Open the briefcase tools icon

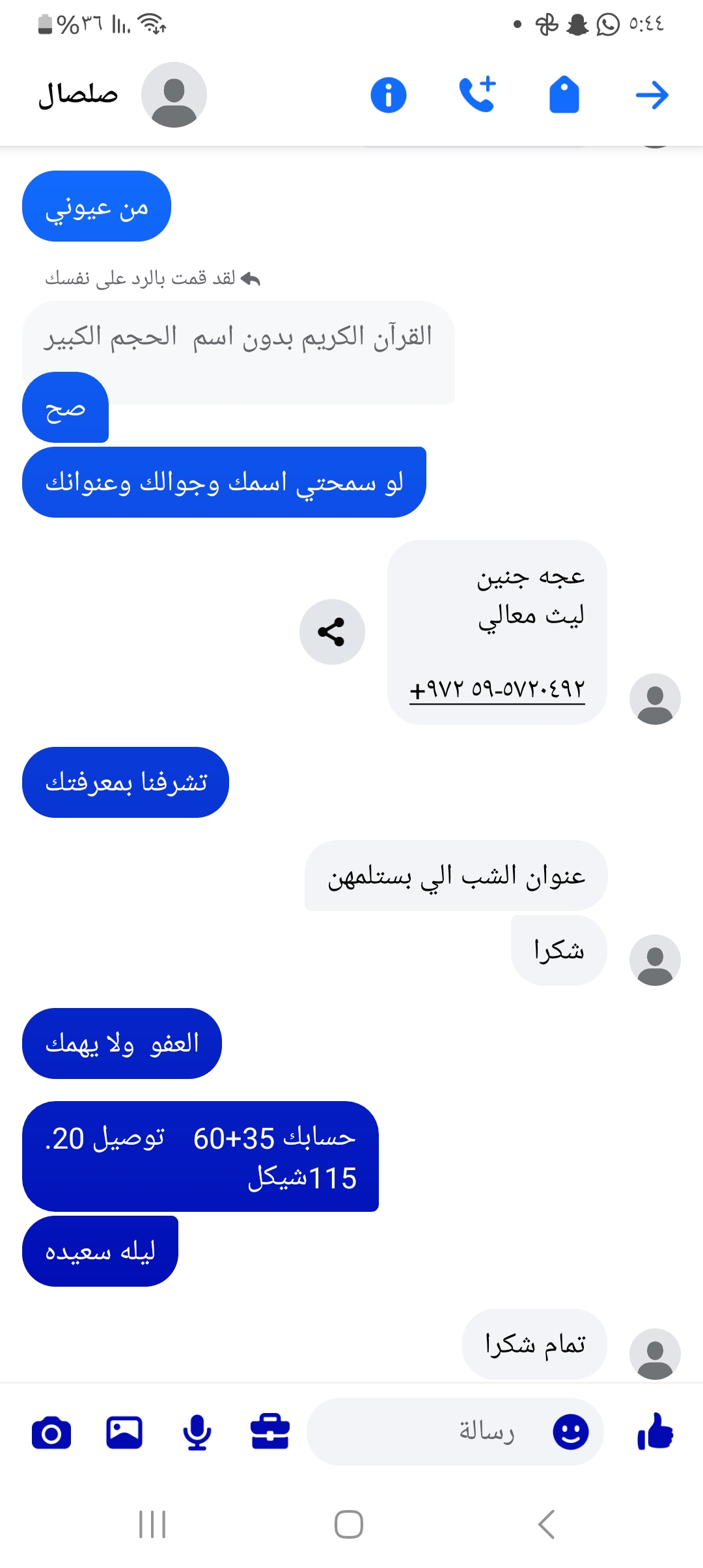[270, 1432]
